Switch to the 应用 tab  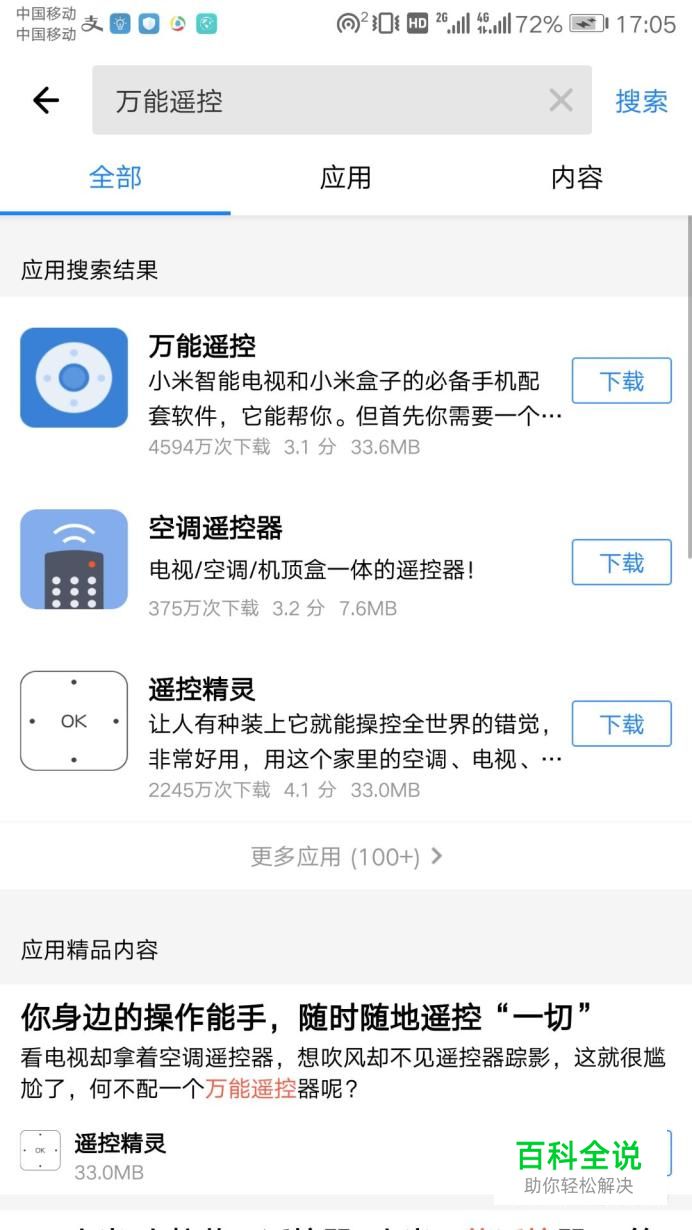[345, 178]
